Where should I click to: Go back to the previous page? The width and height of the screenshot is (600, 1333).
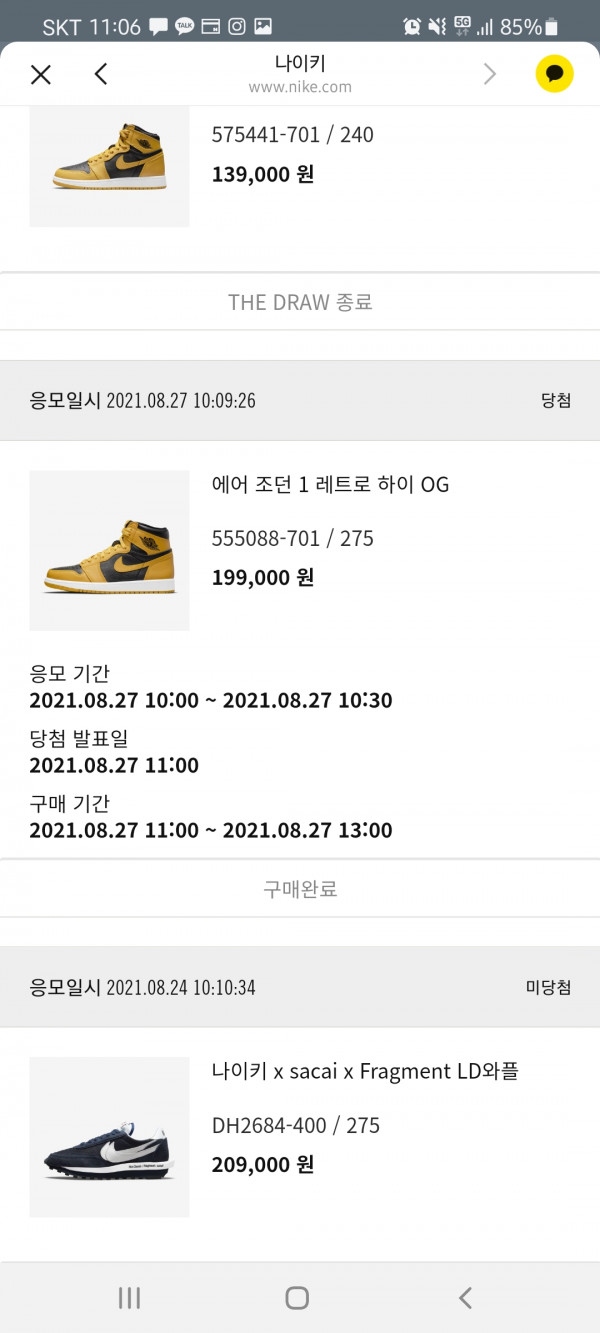tap(100, 74)
